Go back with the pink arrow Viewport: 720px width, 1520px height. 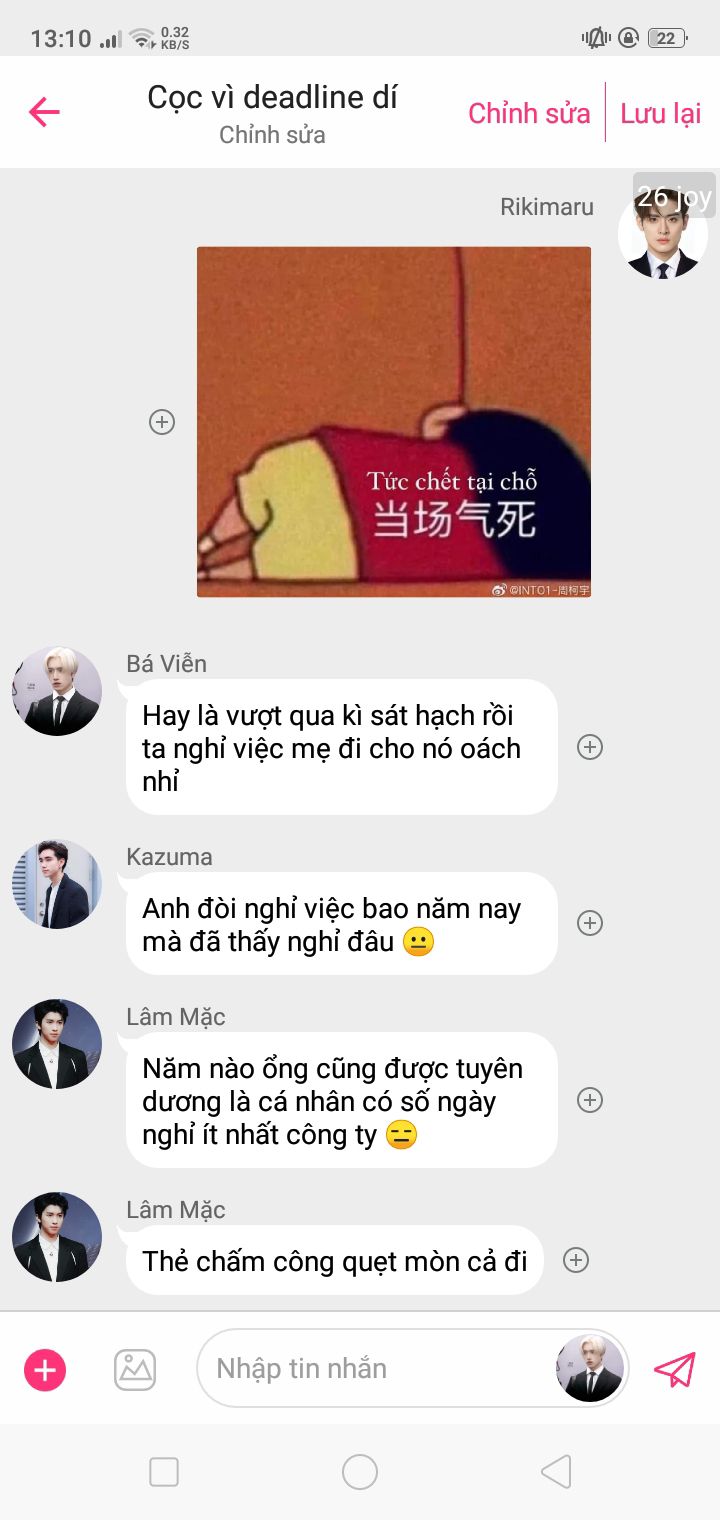tap(44, 112)
